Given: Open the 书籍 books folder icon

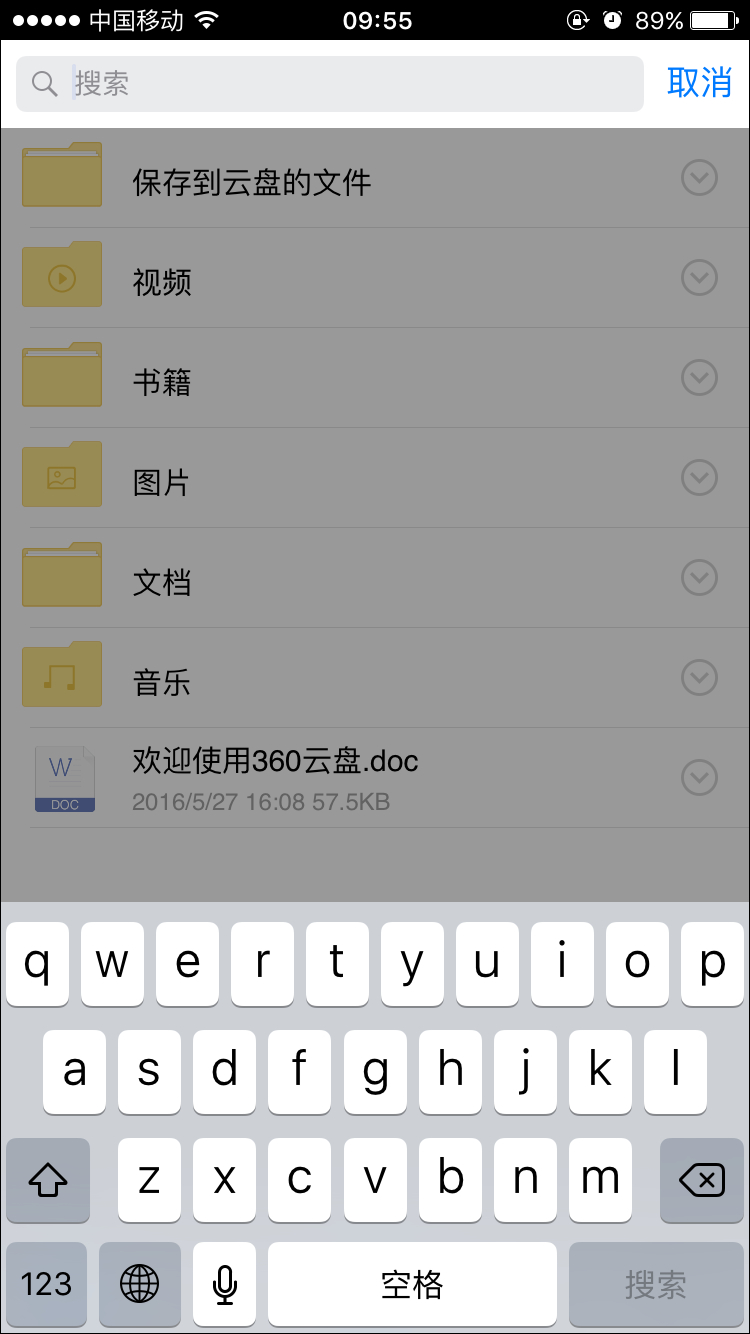Looking at the screenshot, I should [61, 375].
